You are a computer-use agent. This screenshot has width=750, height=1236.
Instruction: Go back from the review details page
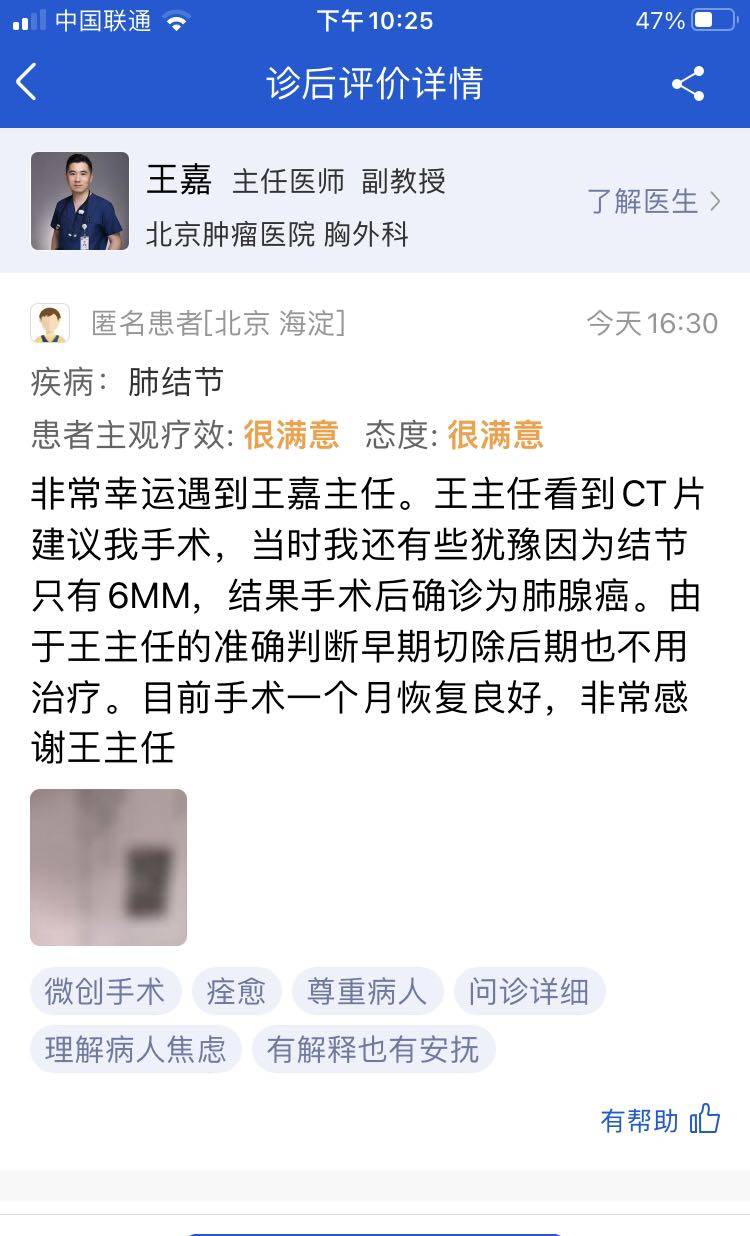[28, 83]
